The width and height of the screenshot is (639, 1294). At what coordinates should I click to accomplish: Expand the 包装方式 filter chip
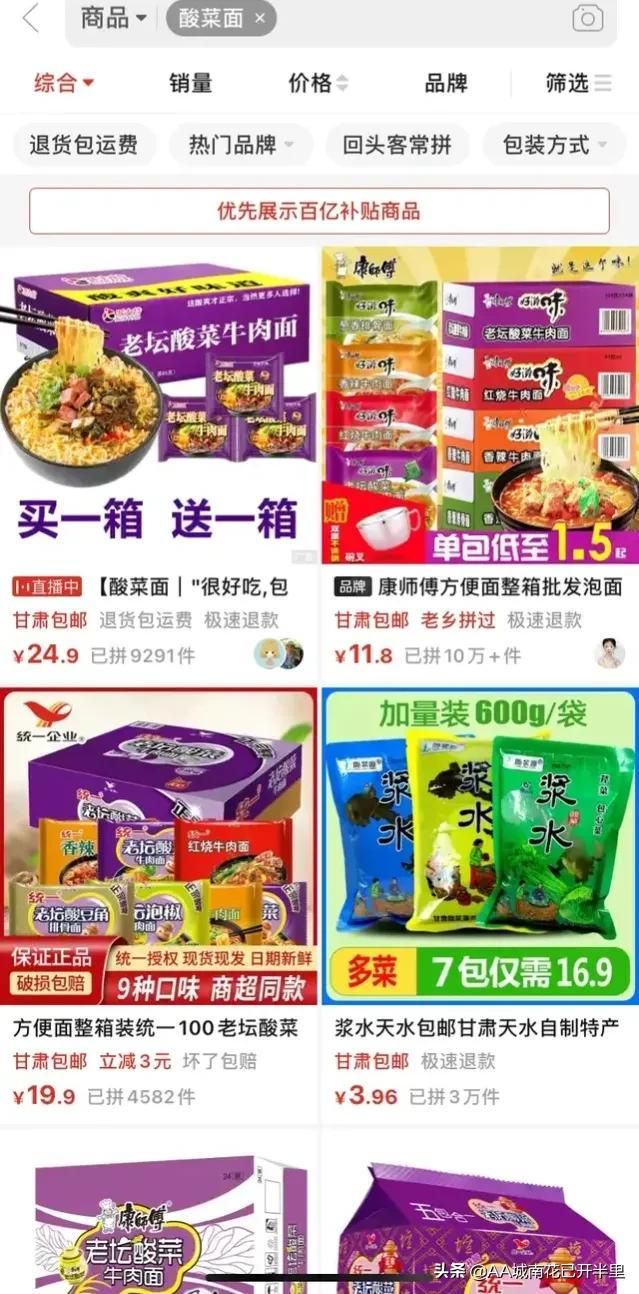point(554,145)
